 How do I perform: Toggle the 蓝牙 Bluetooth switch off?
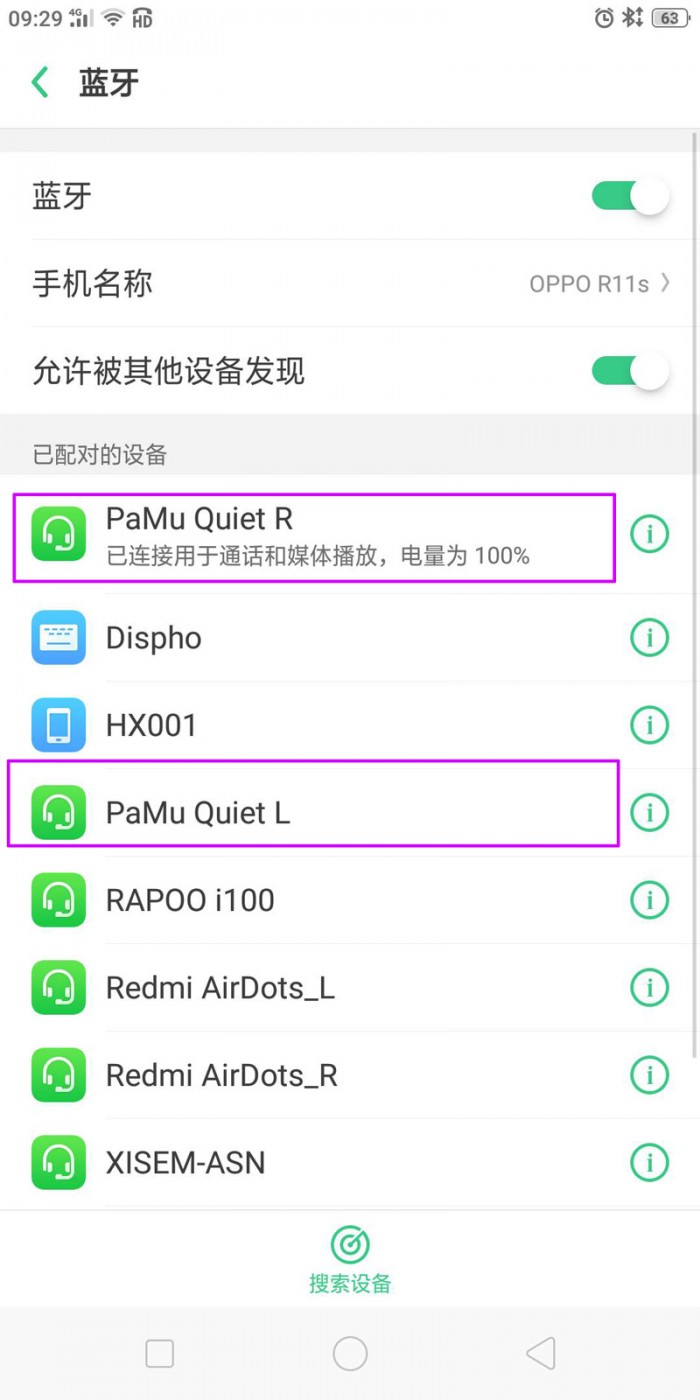click(629, 196)
